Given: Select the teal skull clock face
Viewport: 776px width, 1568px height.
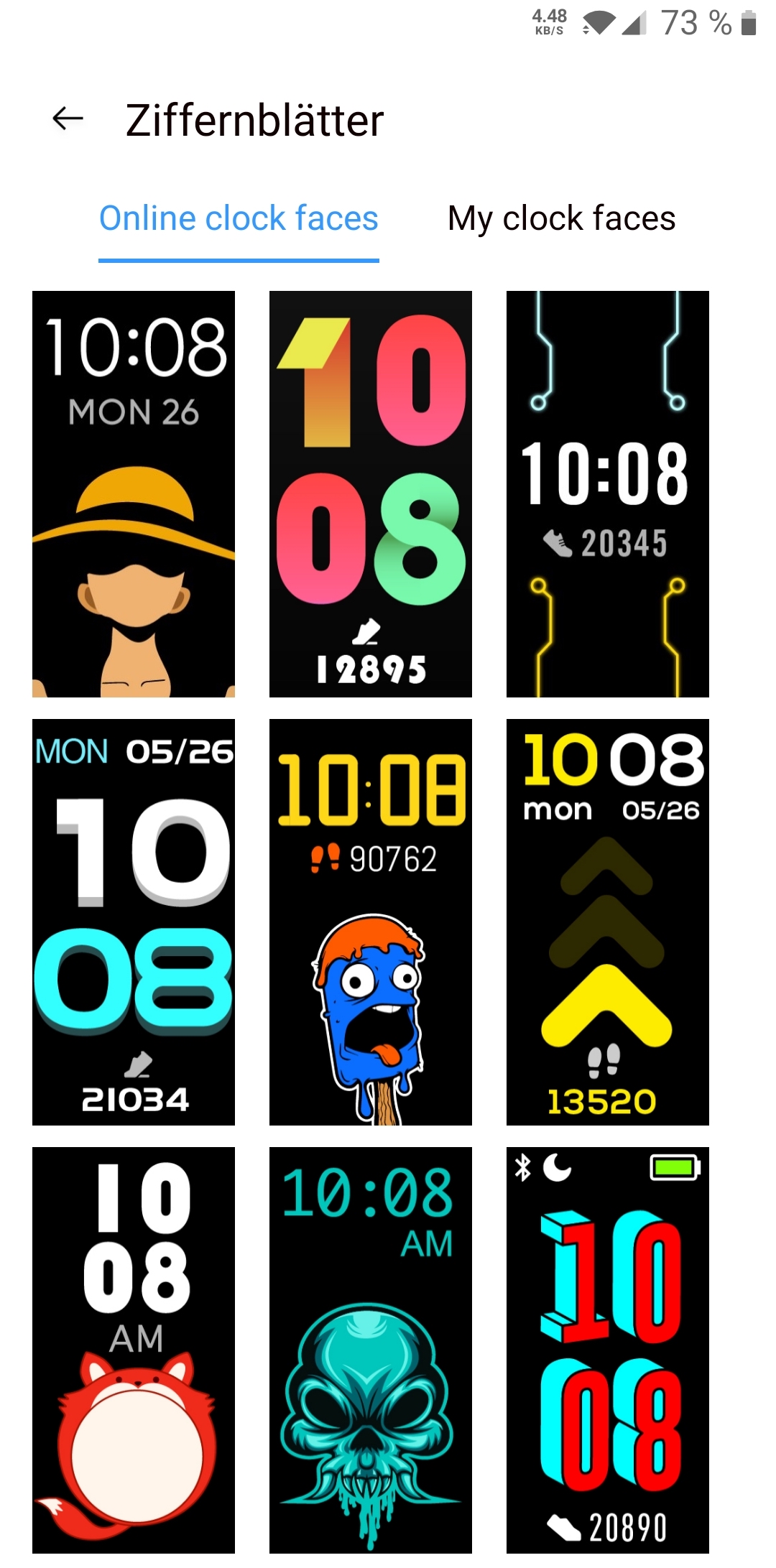Looking at the screenshot, I should click(x=371, y=1350).
